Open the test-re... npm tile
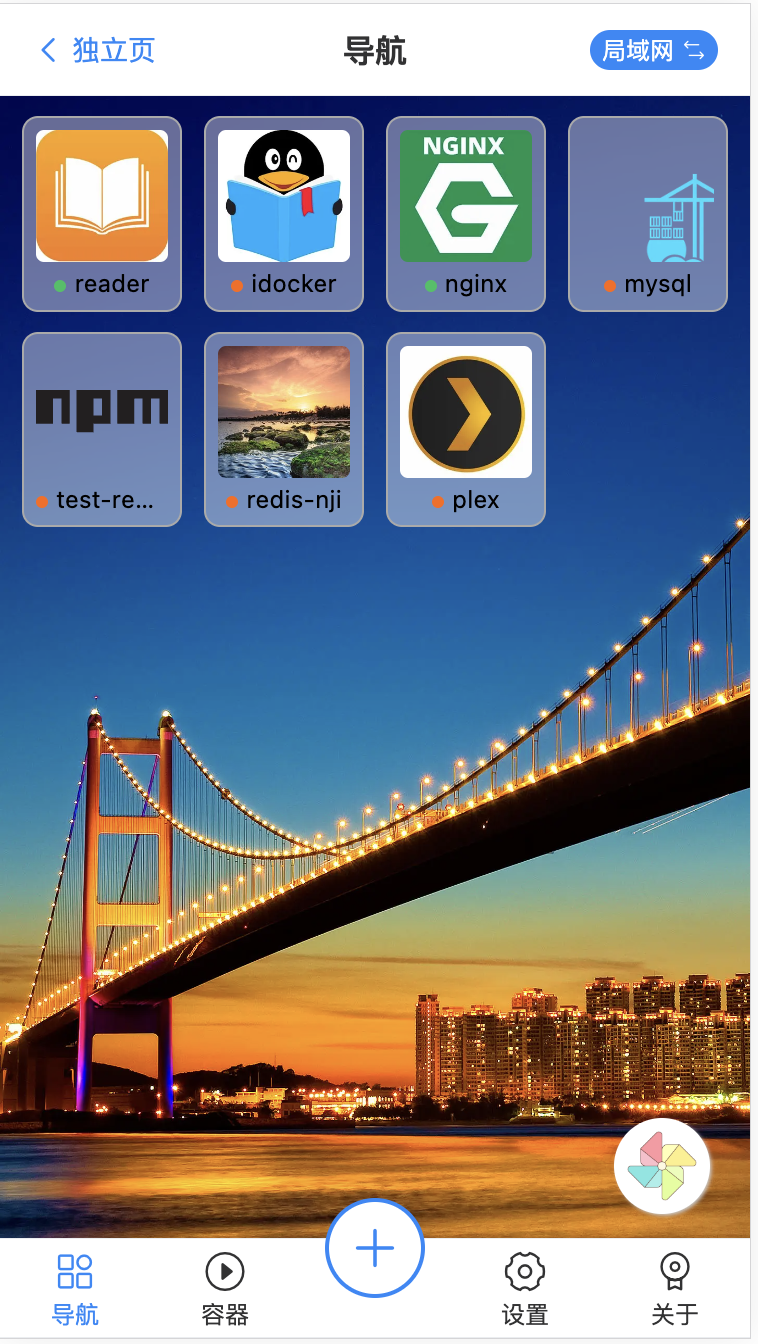 point(102,429)
